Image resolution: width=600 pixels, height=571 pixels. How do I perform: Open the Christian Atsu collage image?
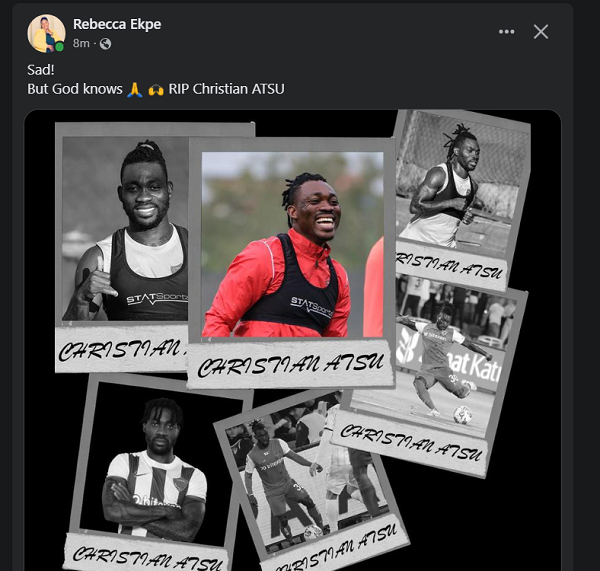[x=292, y=340]
